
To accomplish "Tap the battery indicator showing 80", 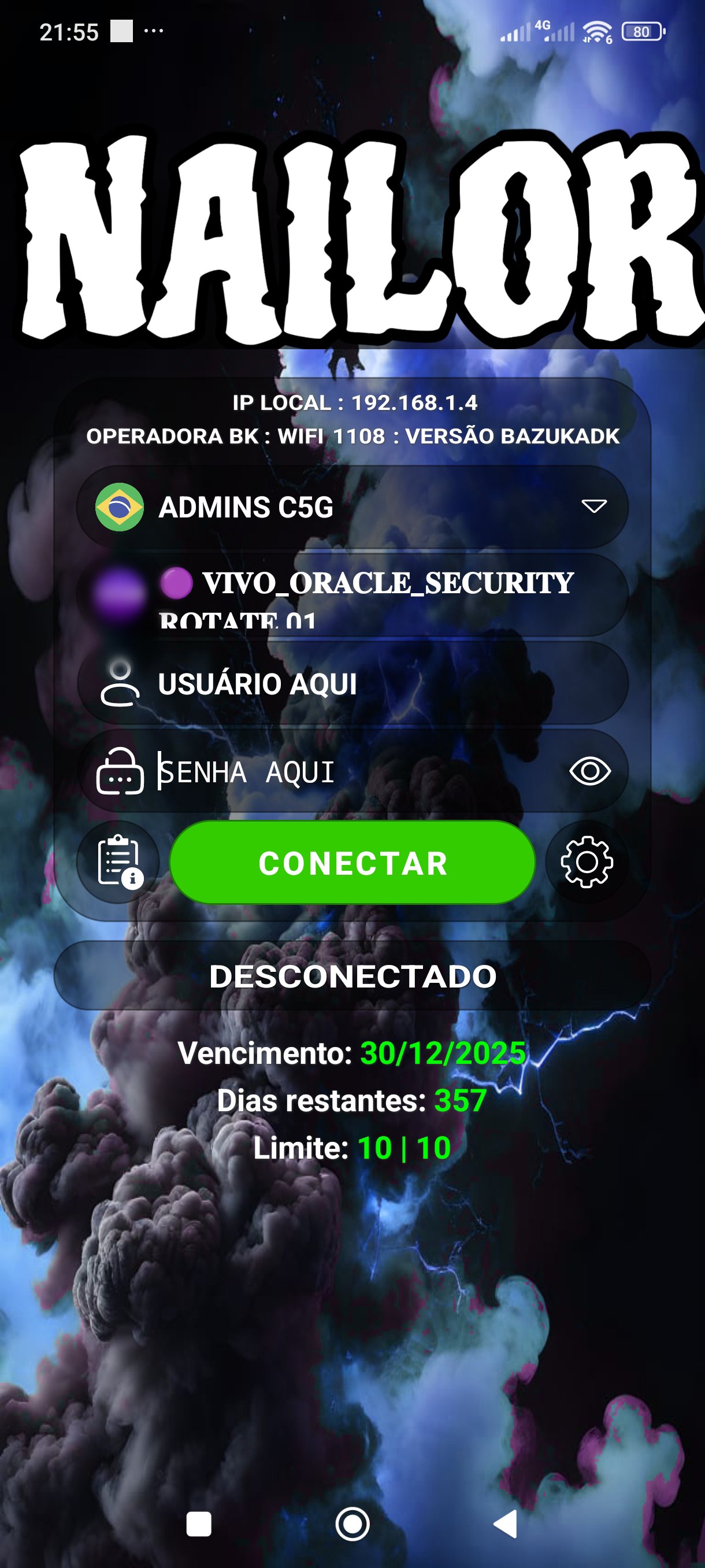I will pyautogui.click(x=642, y=31).
